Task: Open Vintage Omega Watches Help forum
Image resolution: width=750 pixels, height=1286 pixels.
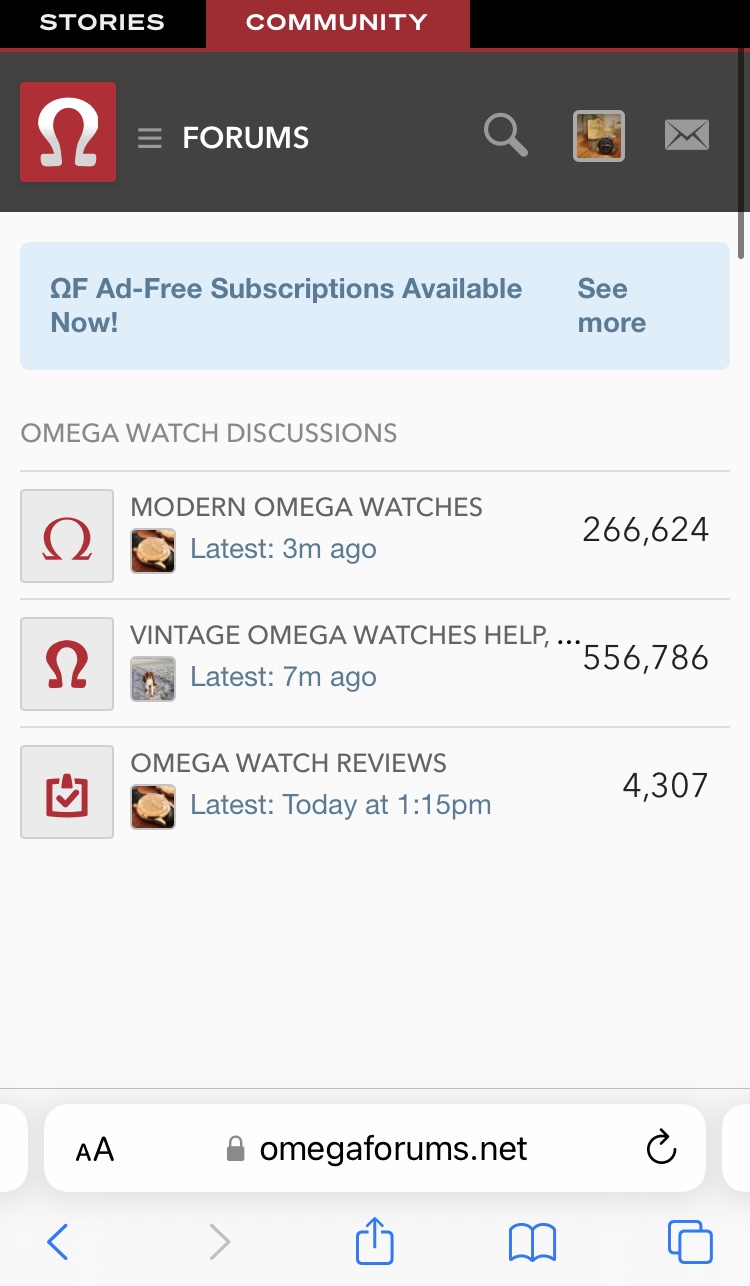Action: point(355,635)
